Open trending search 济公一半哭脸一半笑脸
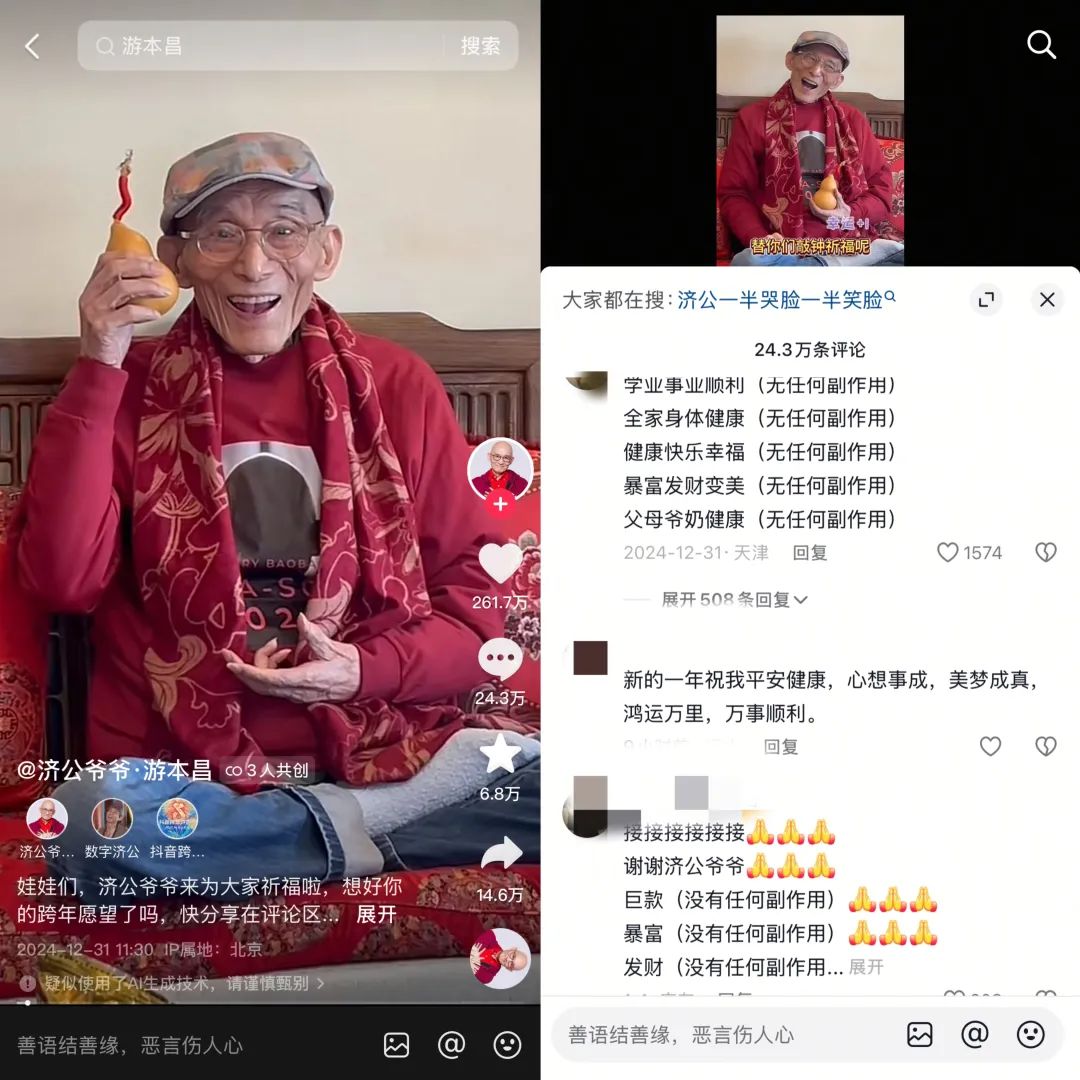Screen dimensions: 1080x1080 point(785,299)
